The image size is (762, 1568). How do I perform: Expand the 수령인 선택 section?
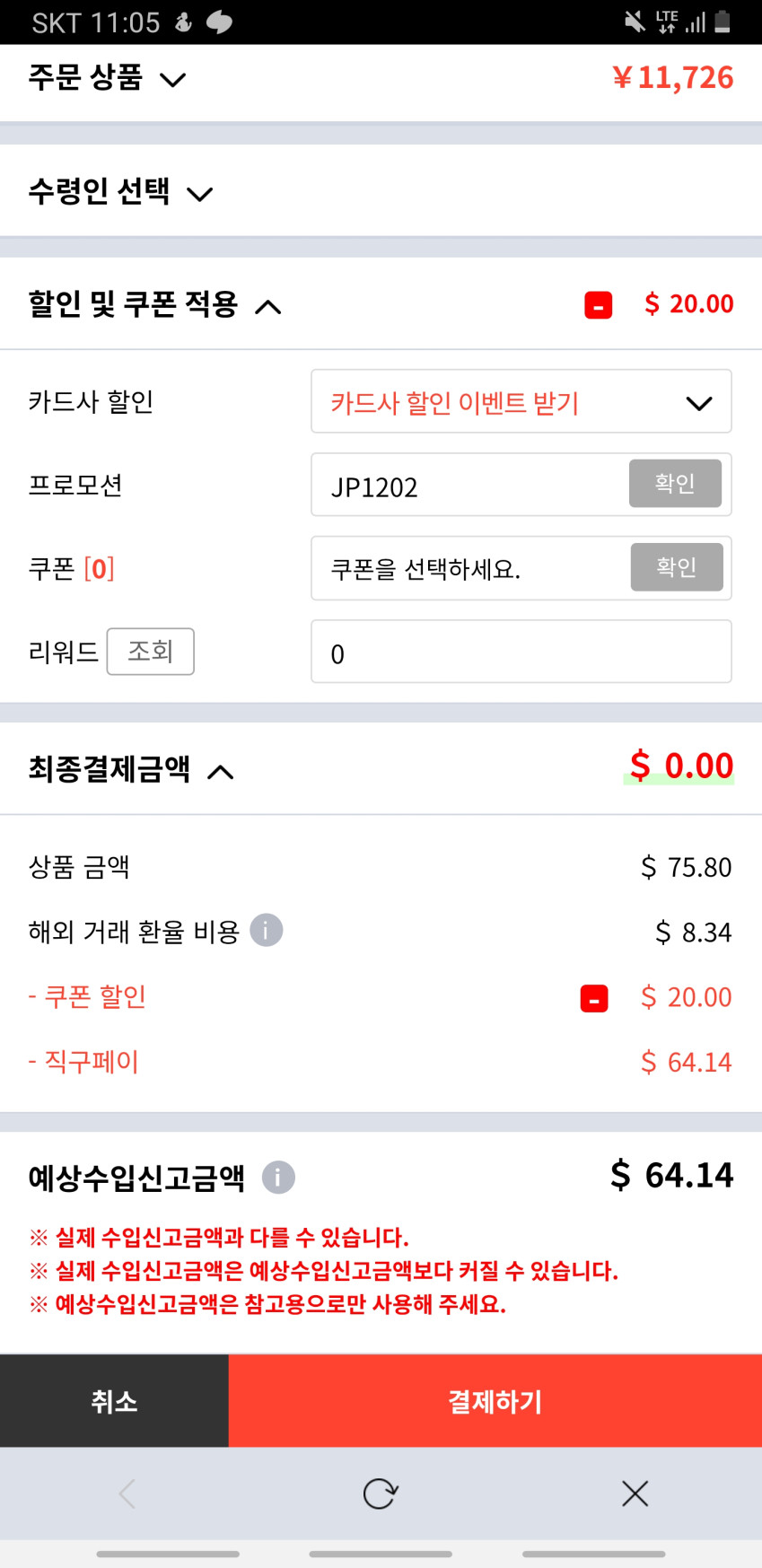(199, 193)
